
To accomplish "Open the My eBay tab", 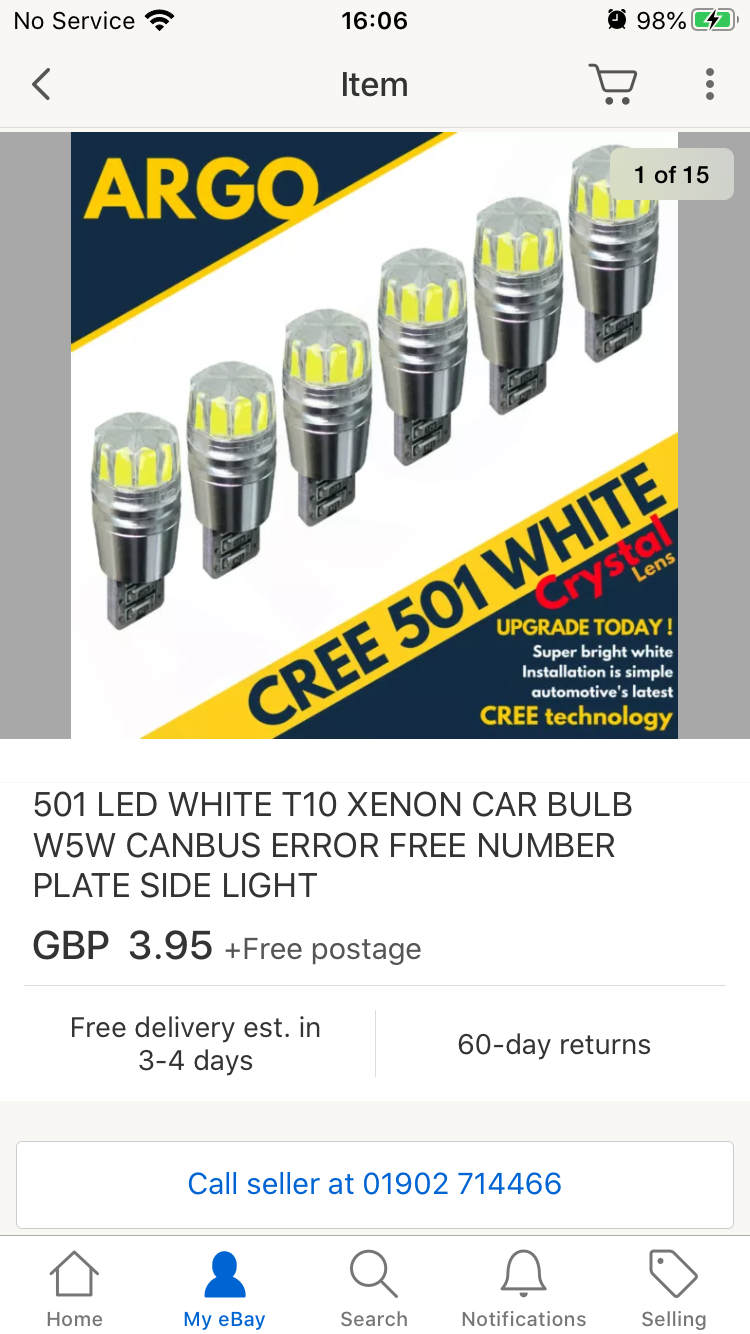I will click(x=224, y=1288).
